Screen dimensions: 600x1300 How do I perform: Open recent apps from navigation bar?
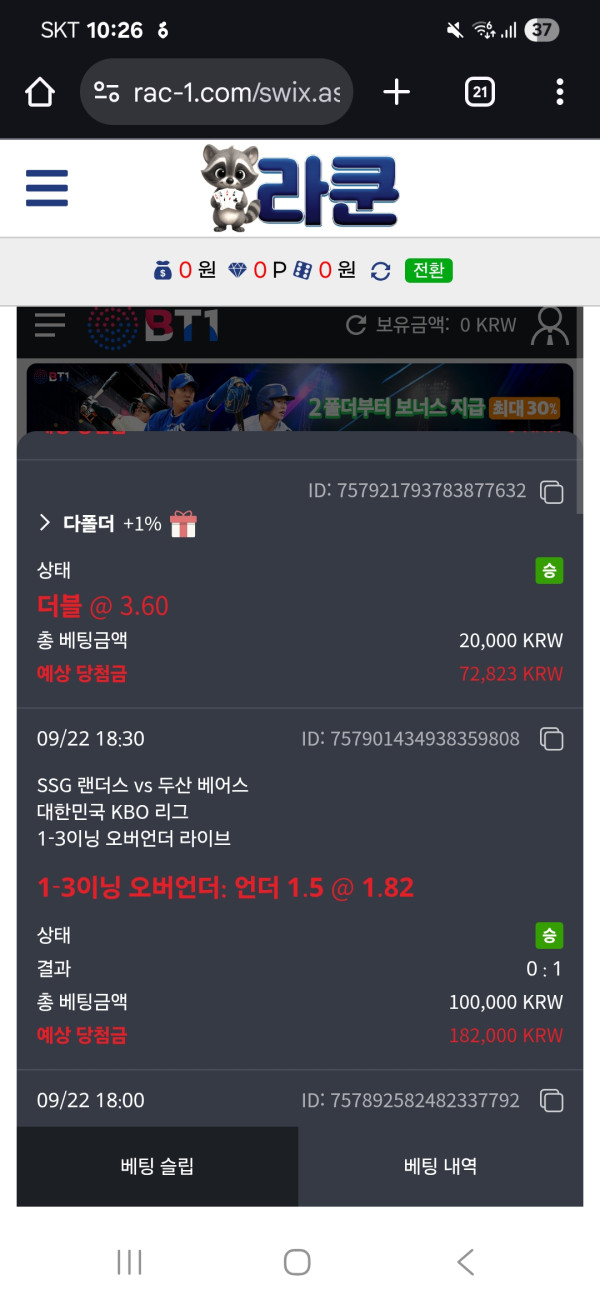click(x=130, y=1262)
